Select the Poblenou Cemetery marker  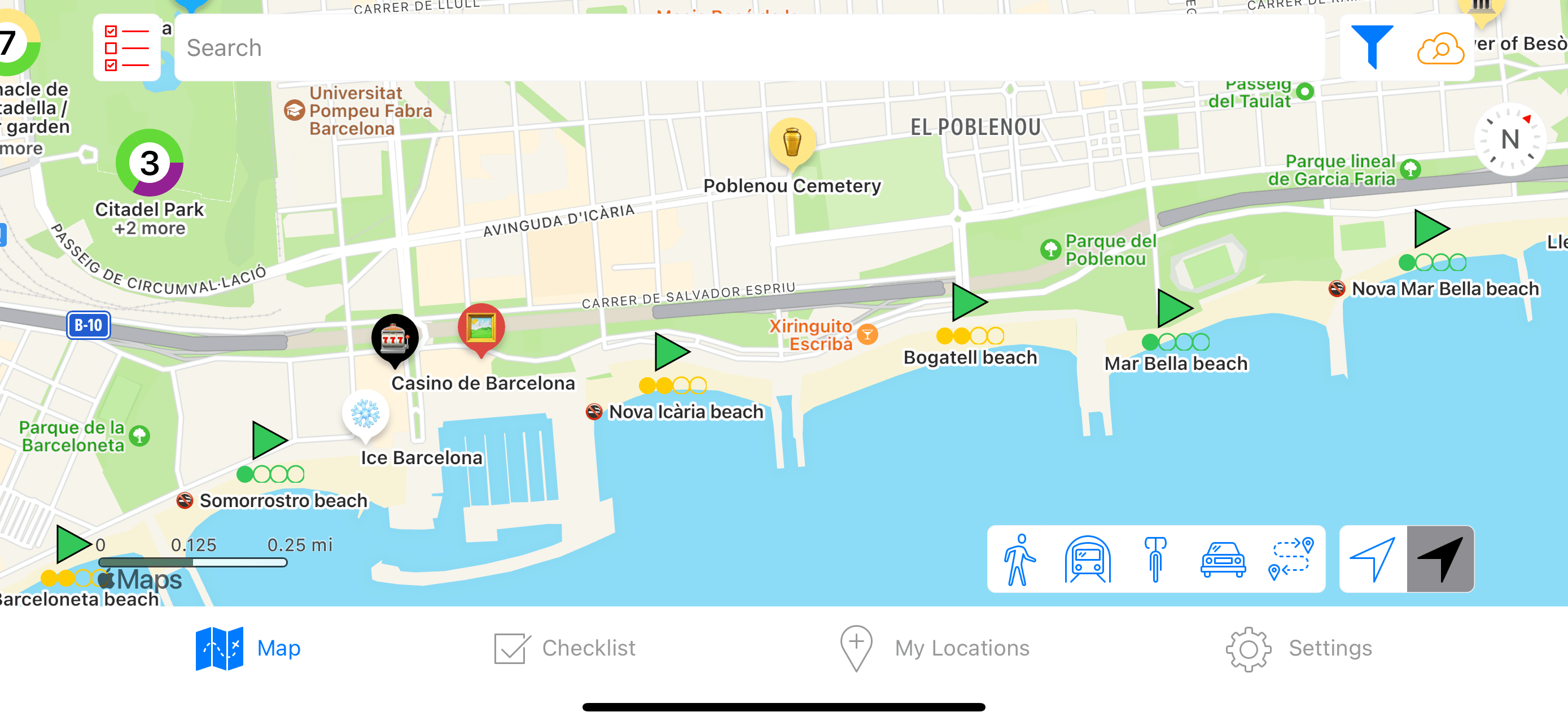[x=791, y=142]
